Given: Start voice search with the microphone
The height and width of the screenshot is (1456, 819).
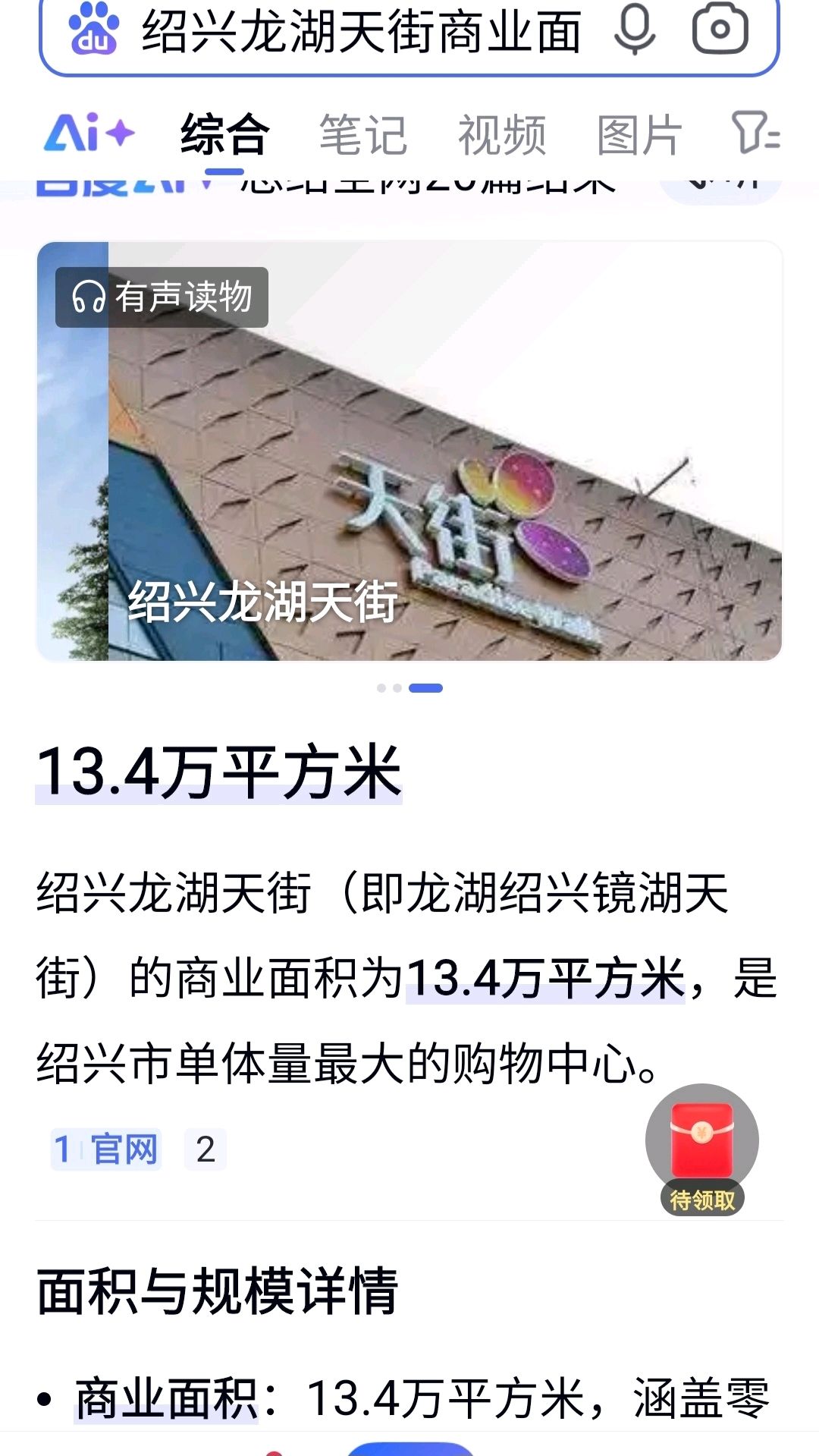Looking at the screenshot, I should pos(634,30).
